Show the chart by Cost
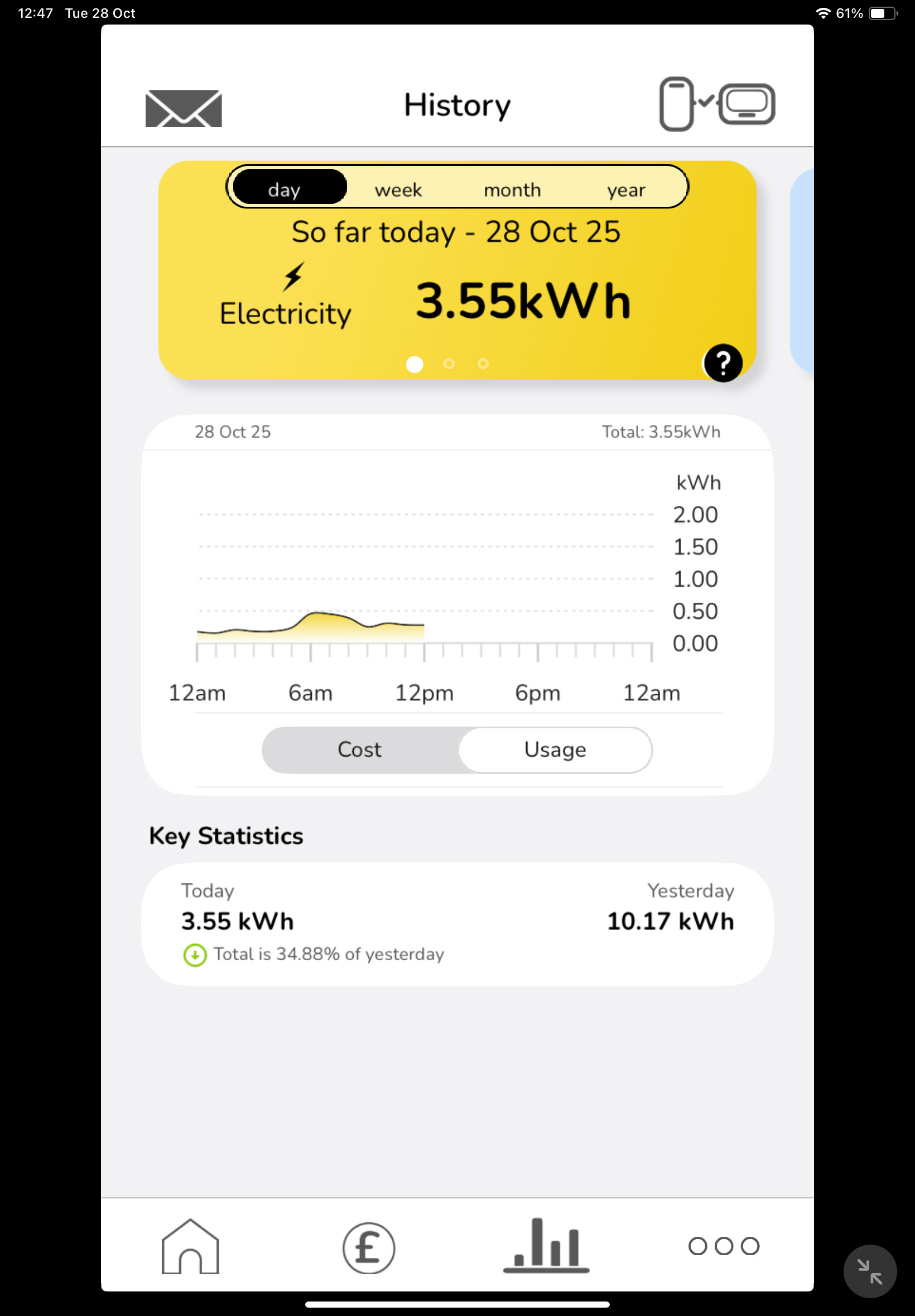 point(359,749)
